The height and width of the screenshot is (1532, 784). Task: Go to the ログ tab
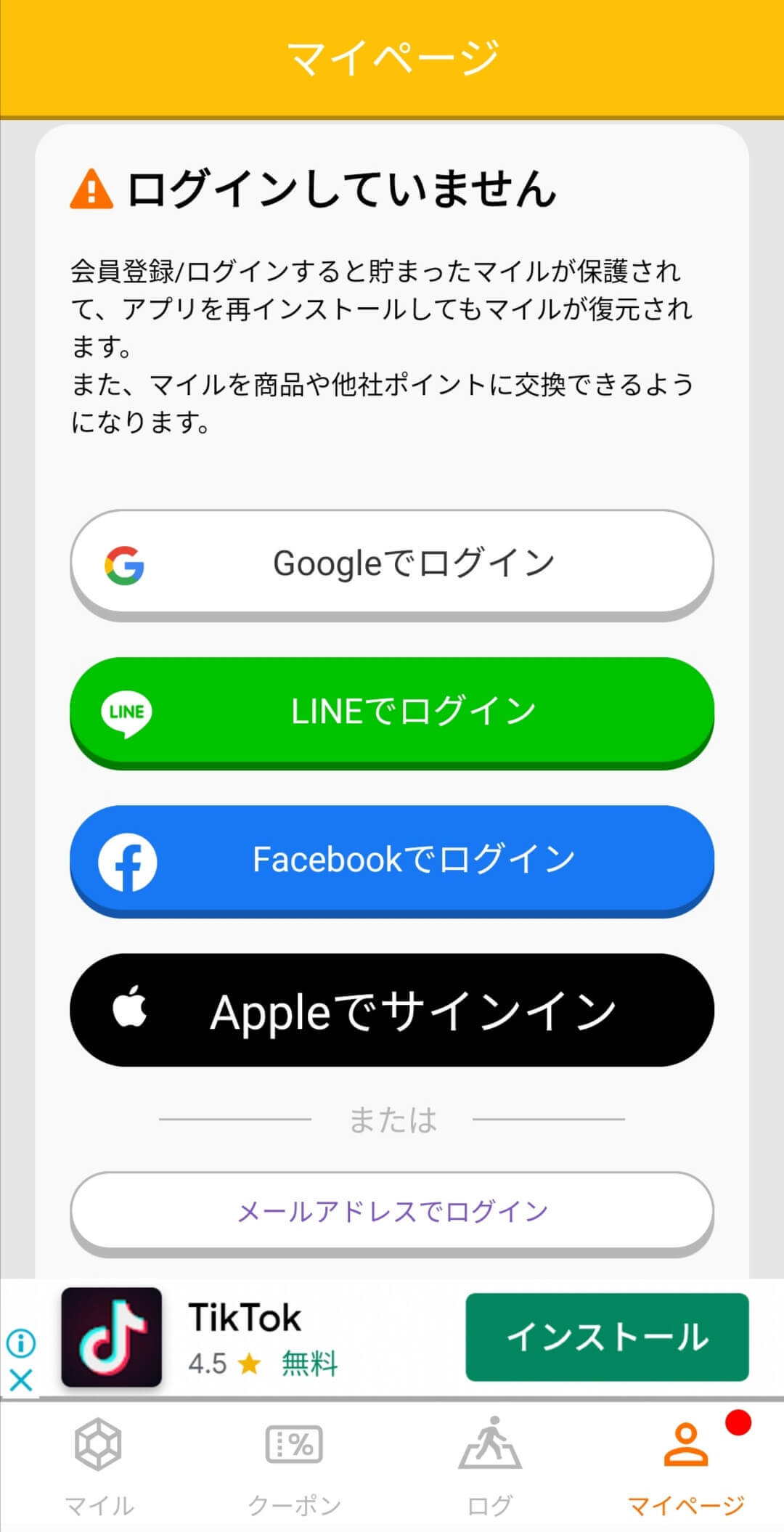pyautogui.click(x=490, y=1467)
